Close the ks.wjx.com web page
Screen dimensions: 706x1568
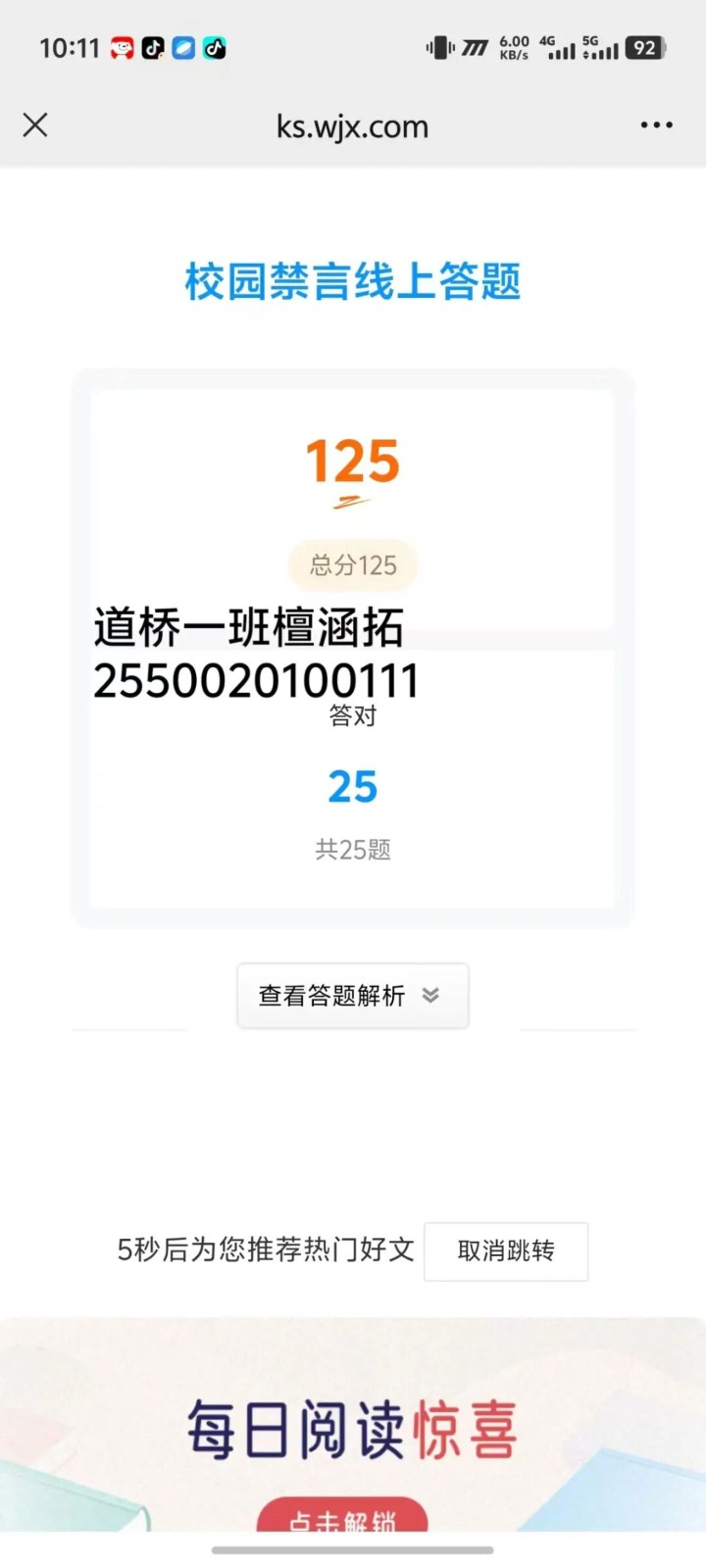(35, 124)
